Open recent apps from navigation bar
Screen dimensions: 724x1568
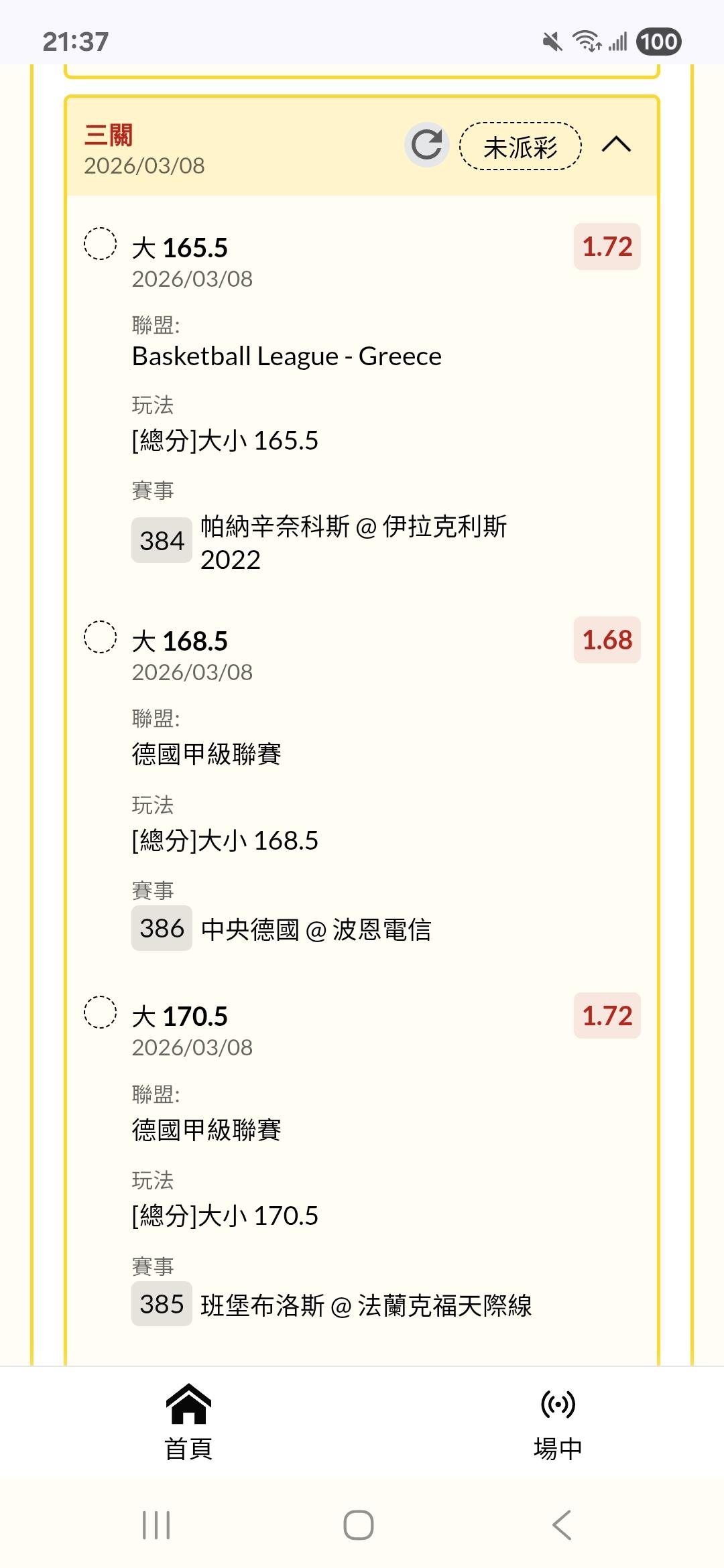click(x=156, y=1525)
